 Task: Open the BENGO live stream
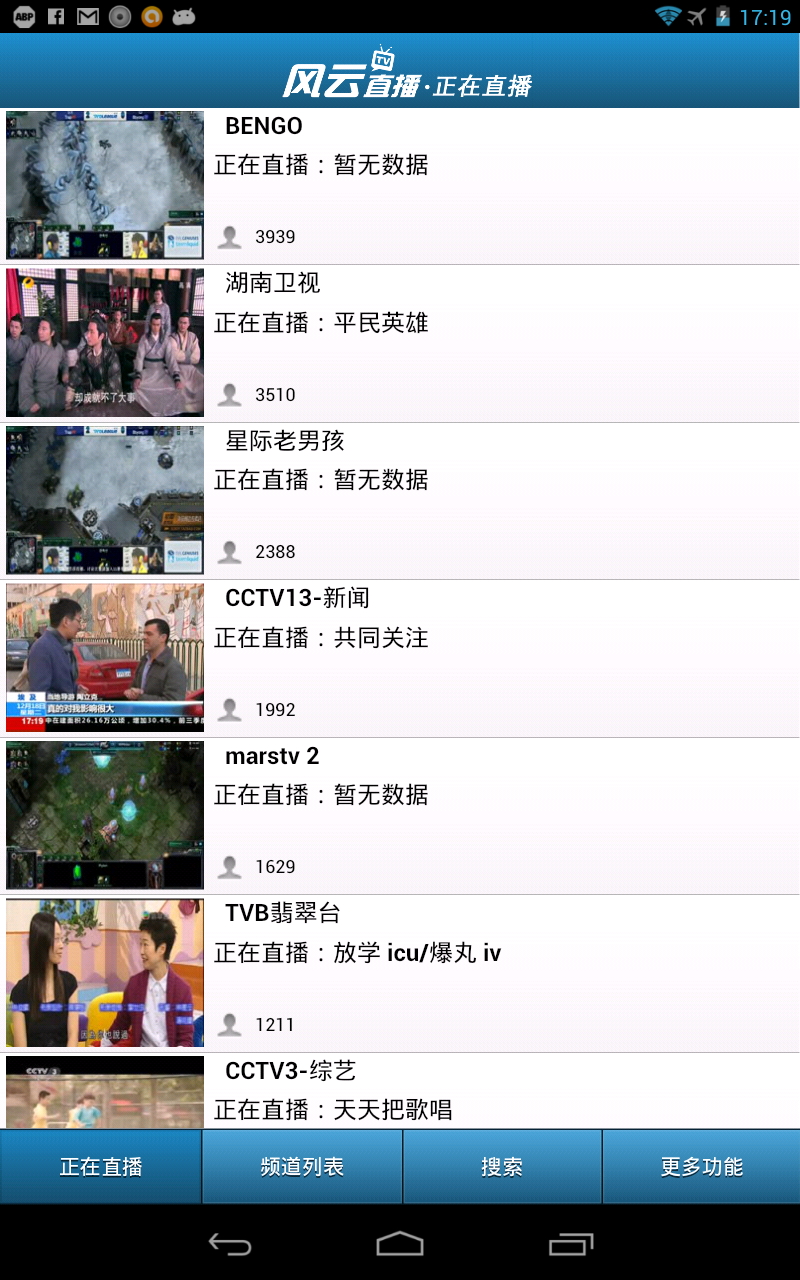click(x=400, y=186)
